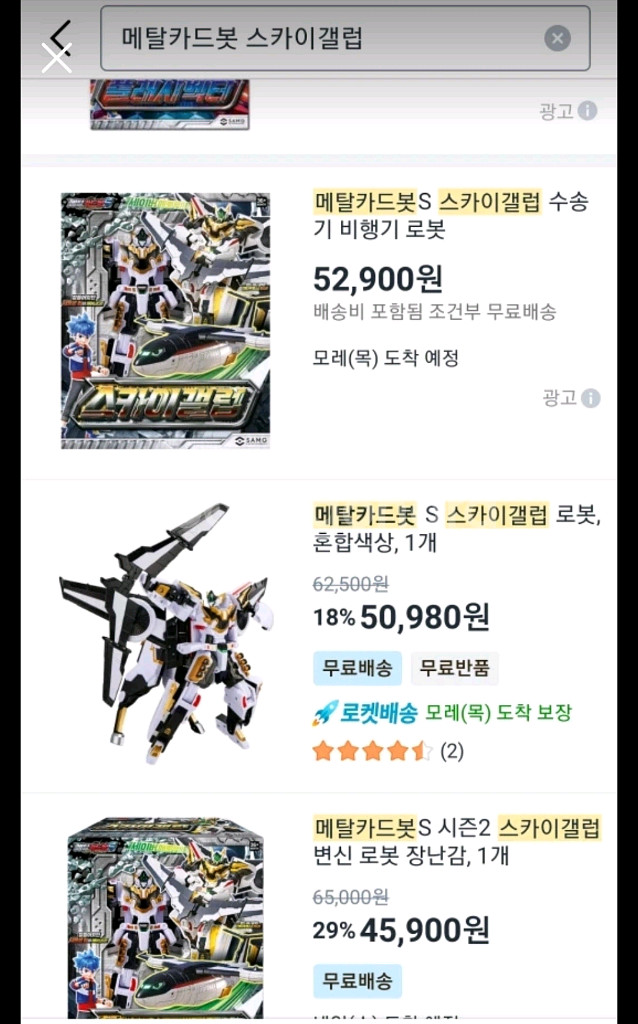Show ad info icon on the top banner

(588, 111)
